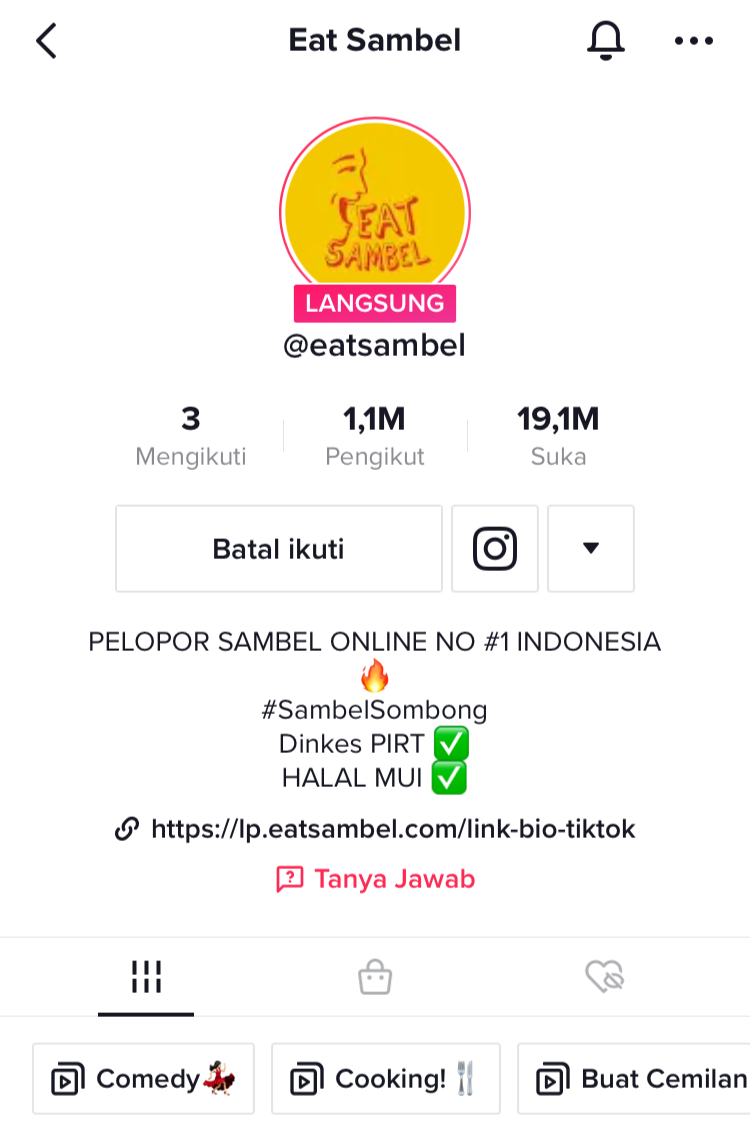750x1128 pixels.
Task: Expand suggested accounts dropdown arrow
Action: (x=591, y=548)
